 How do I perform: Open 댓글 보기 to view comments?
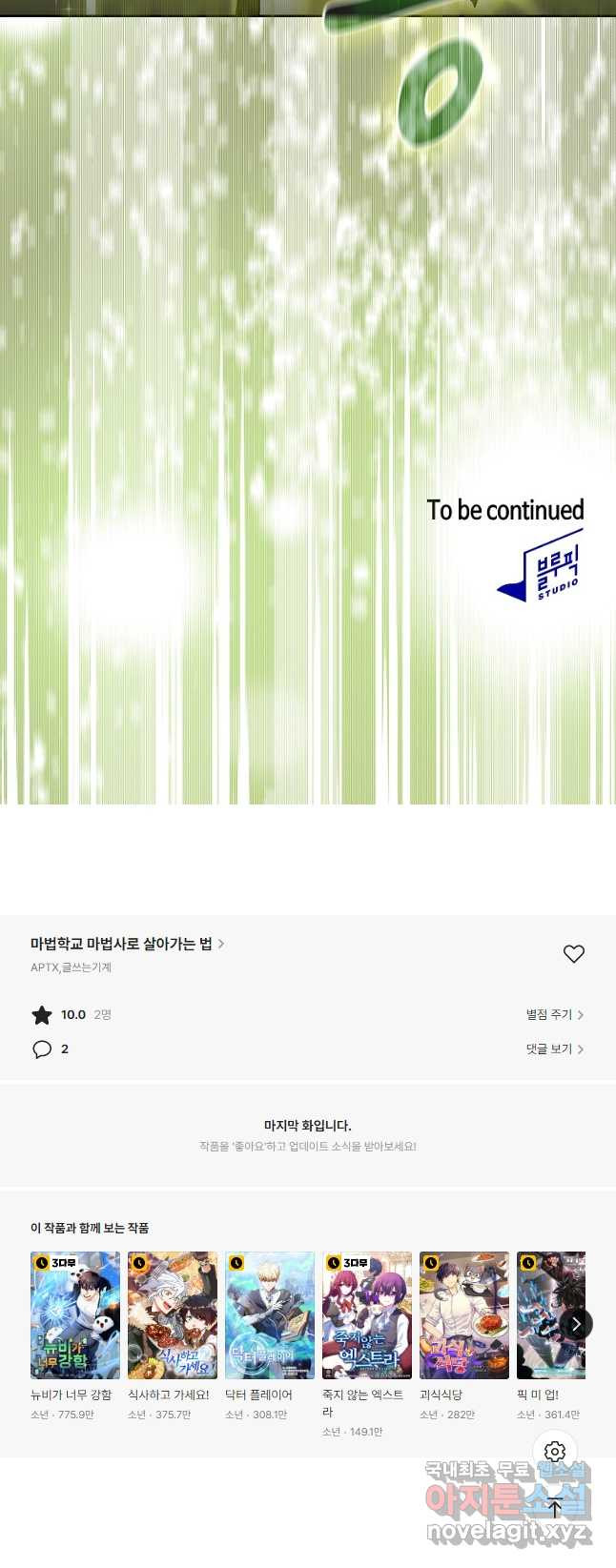click(x=554, y=1049)
